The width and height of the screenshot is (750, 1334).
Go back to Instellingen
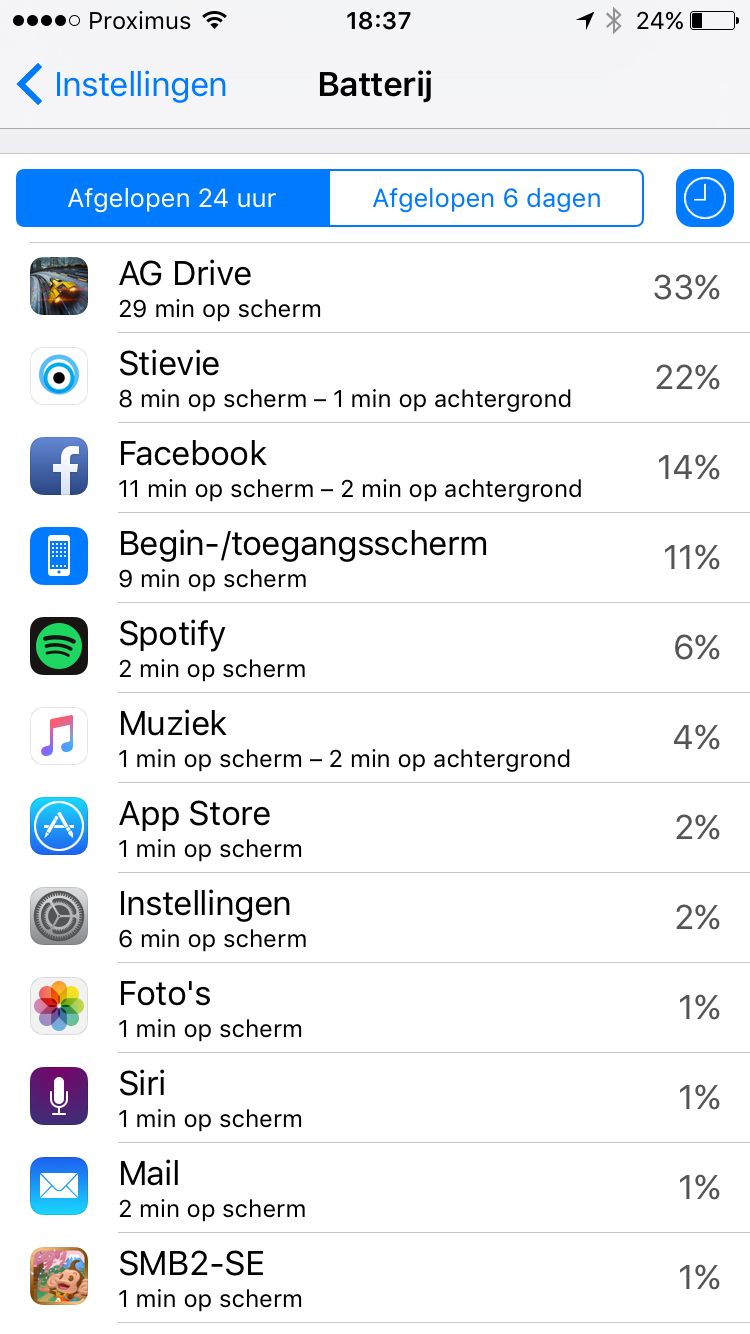click(122, 85)
